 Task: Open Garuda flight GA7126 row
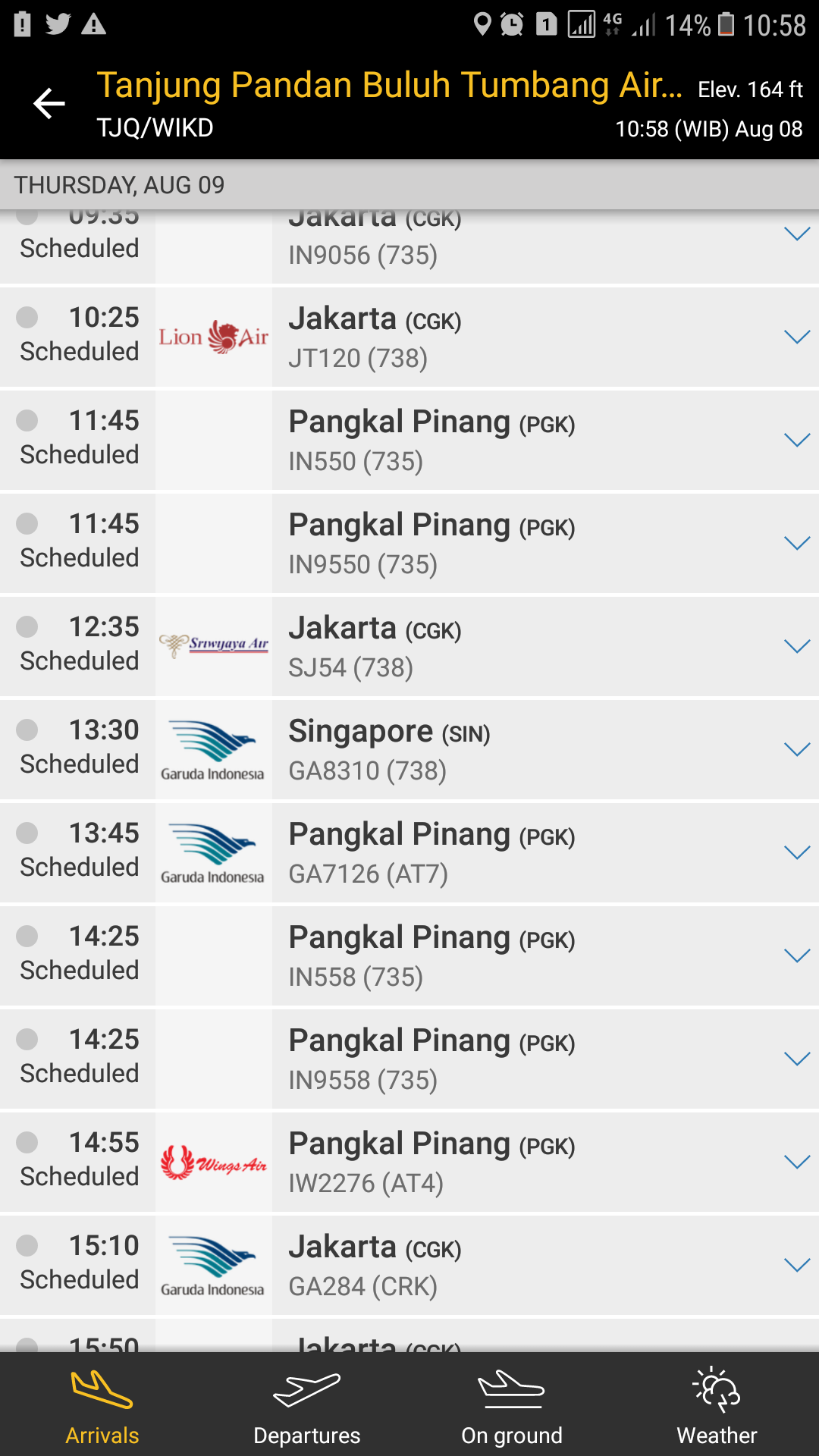coord(409,853)
